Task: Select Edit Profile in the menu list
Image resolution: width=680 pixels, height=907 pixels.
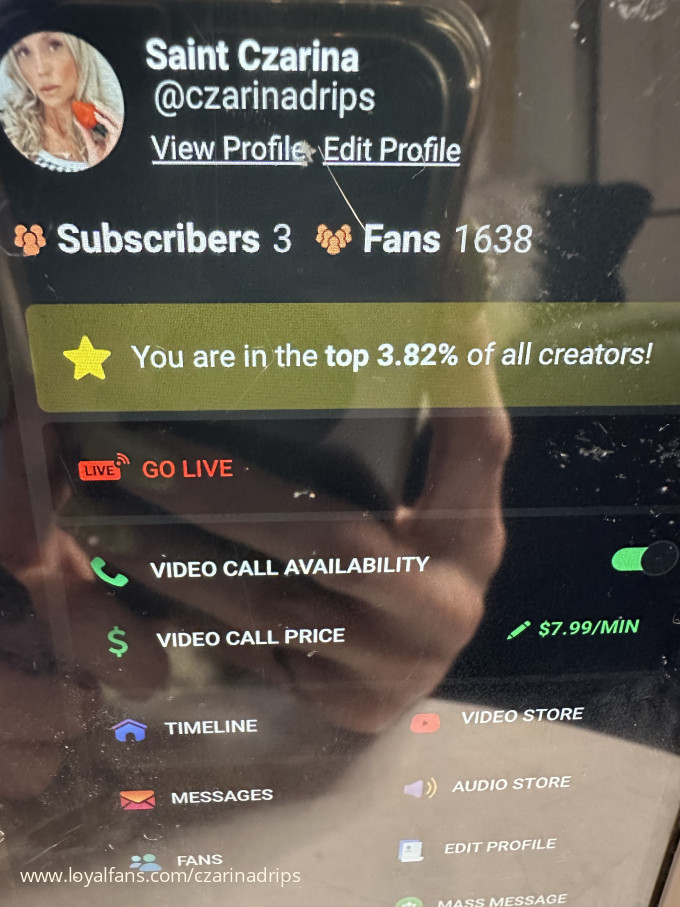Action: coord(499,847)
